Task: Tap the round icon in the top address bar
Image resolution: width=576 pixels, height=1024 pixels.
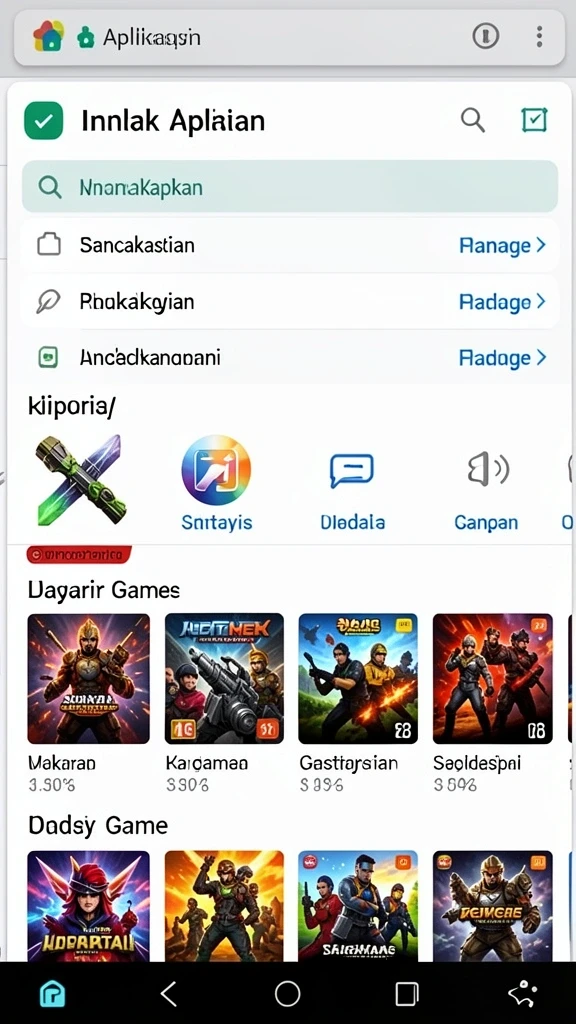Action: [x=485, y=37]
